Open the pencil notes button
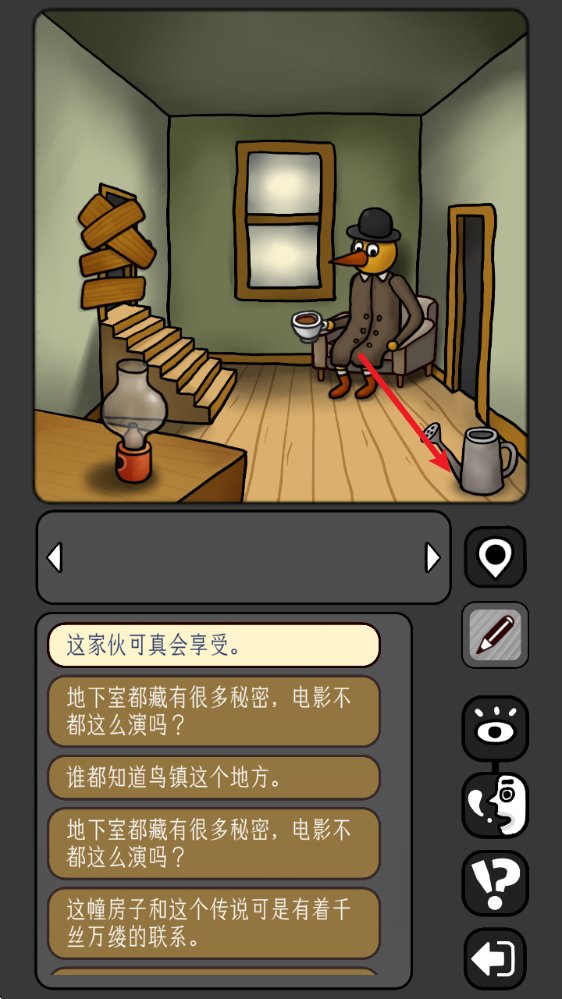The image size is (562, 999). [495, 635]
